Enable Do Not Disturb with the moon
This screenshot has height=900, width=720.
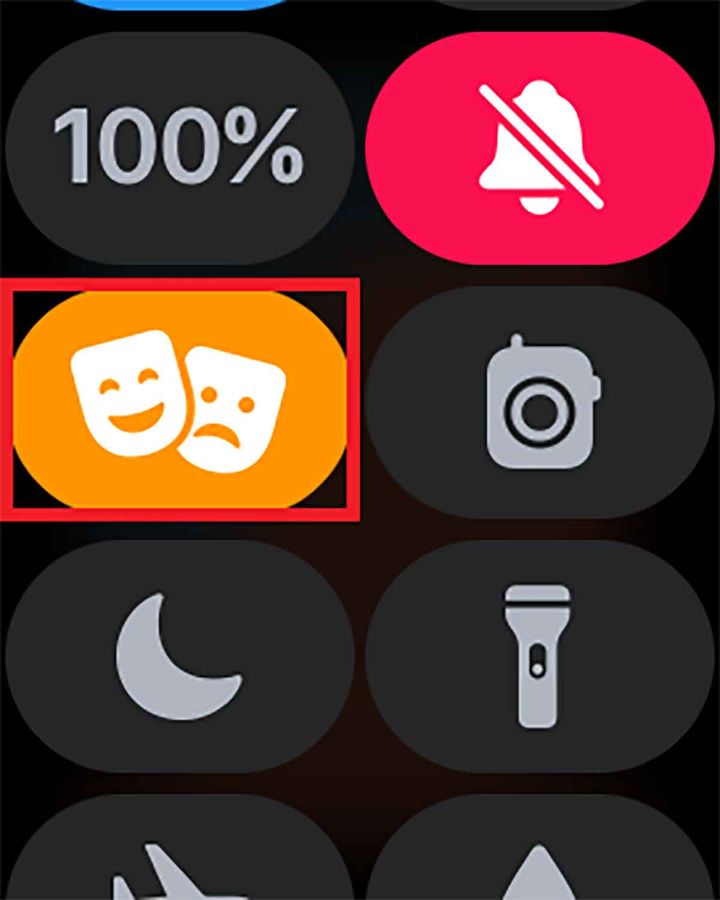click(180, 650)
